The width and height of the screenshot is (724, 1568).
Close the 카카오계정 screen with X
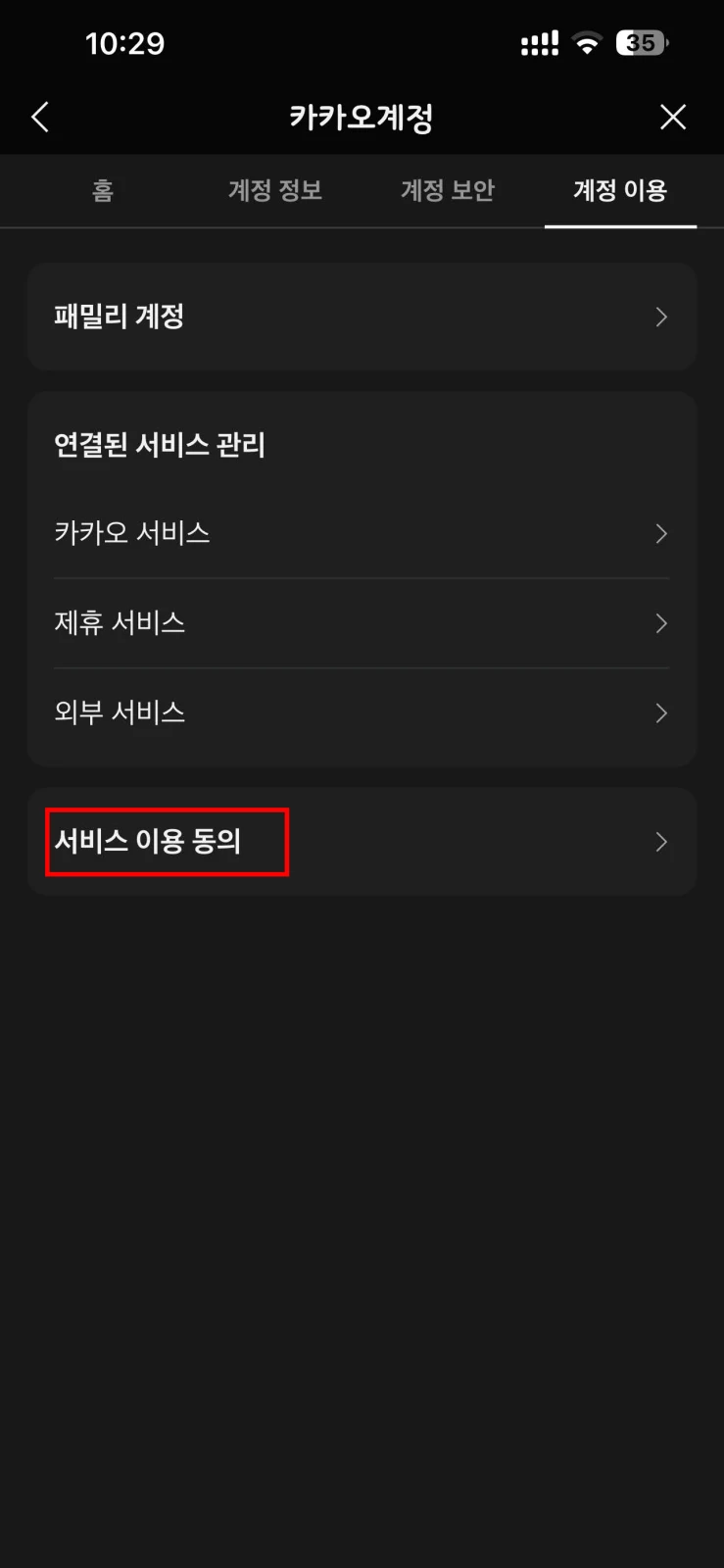pyautogui.click(x=673, y=118)
